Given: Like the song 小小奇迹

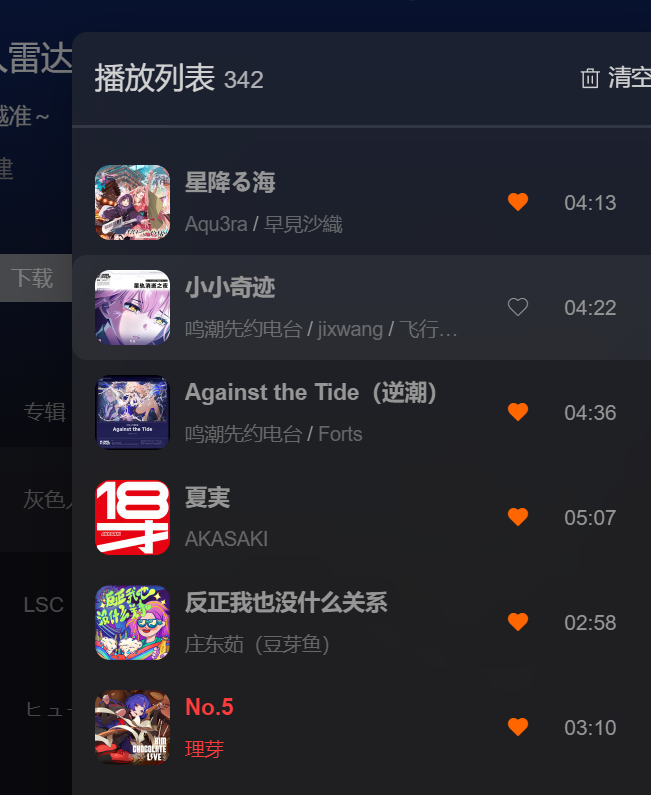Looking at the screenshot, I should coord(518,307).
